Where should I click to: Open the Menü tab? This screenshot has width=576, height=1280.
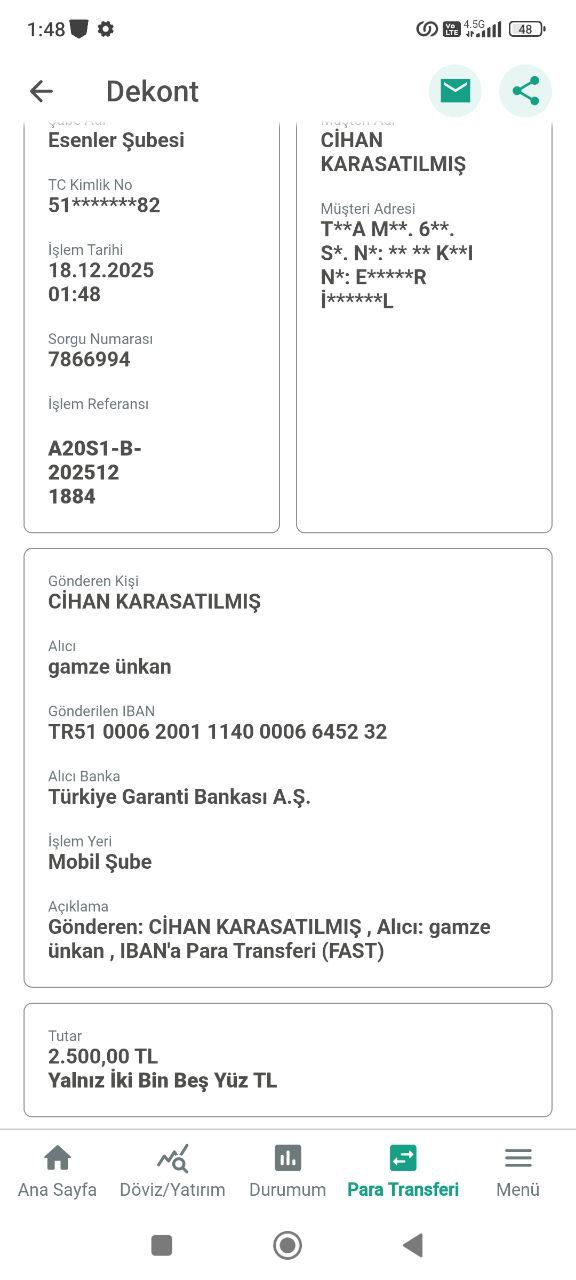(518, 1172)
